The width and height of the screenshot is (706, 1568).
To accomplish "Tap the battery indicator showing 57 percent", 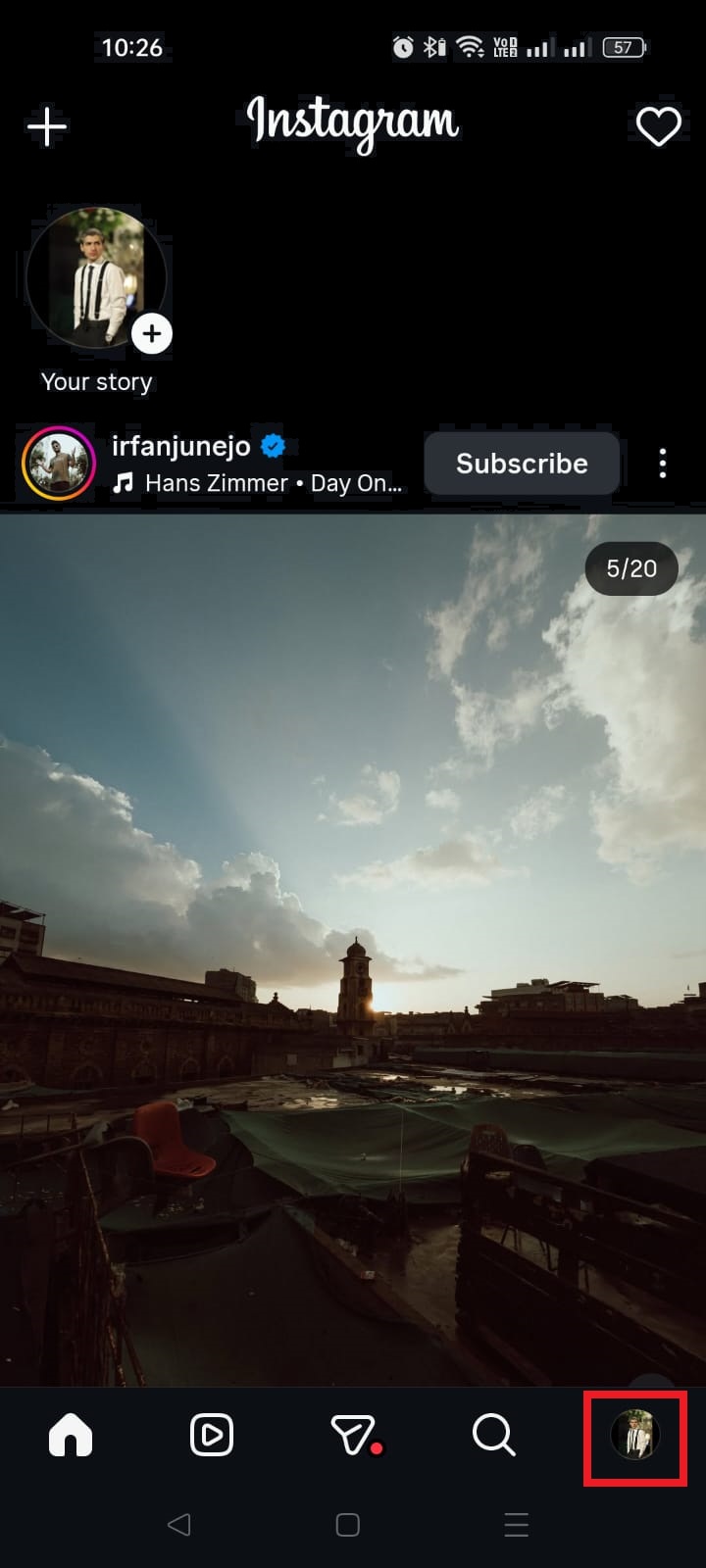I will [623, 46].
